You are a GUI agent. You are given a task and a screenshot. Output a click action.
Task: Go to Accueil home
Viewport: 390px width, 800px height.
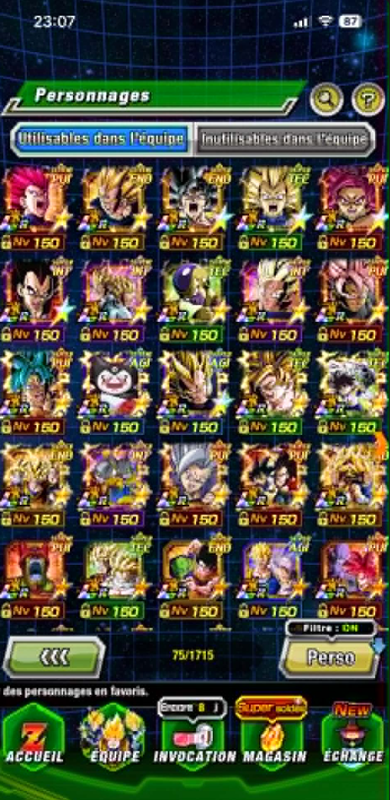[33, 737]
